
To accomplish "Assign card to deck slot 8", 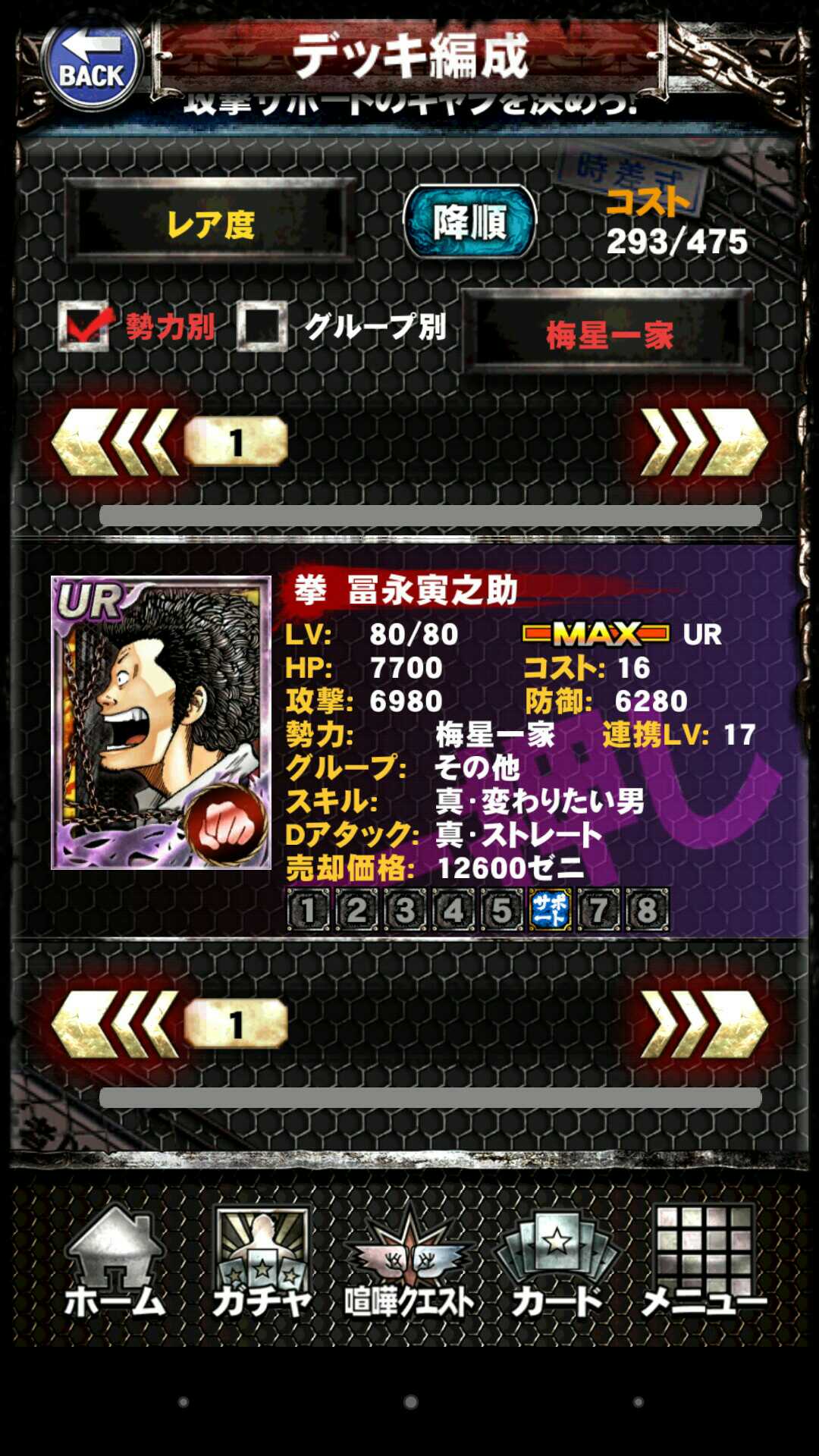I will pyautogui.click(x=647, y=909).
